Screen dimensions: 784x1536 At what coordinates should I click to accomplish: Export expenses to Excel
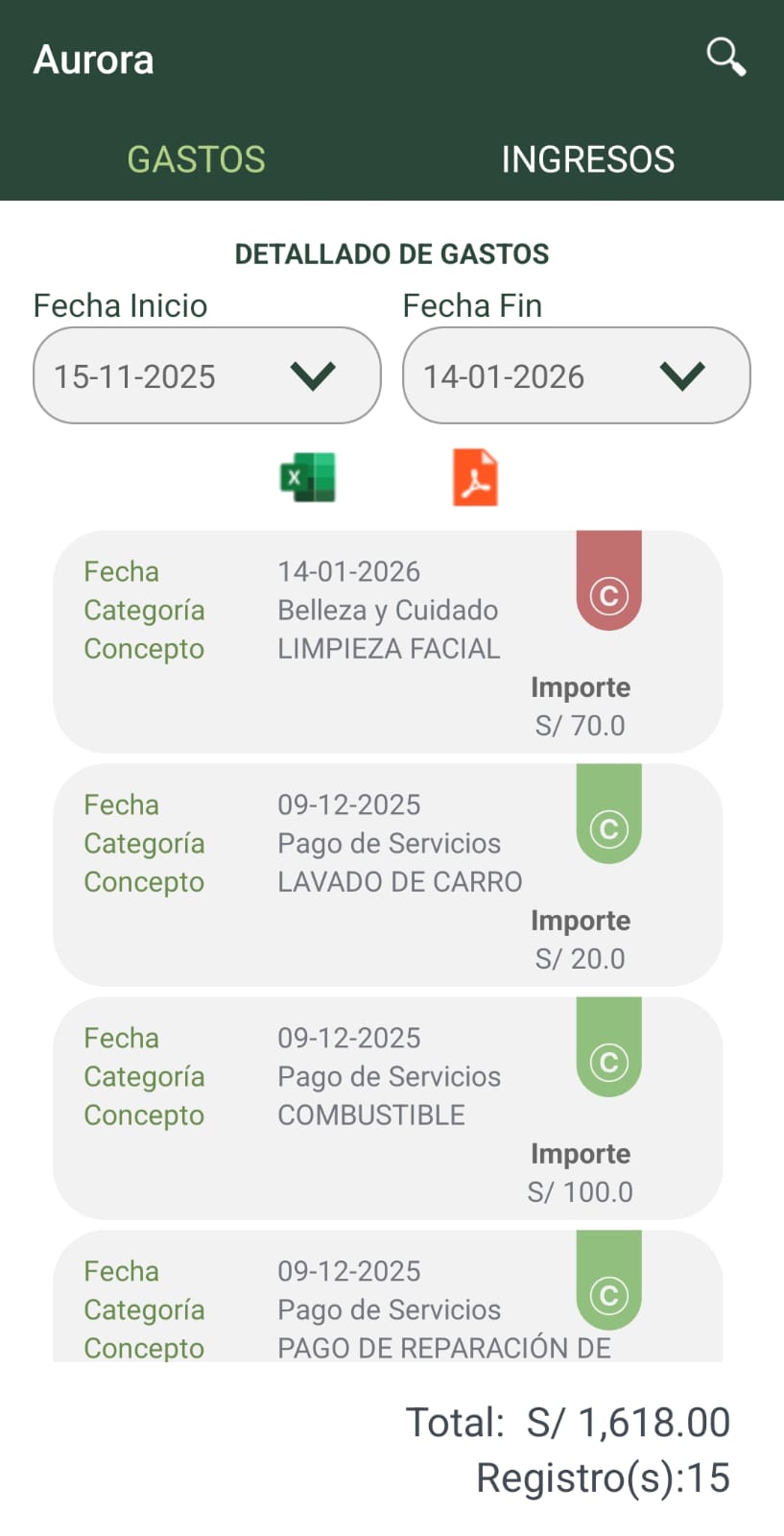coord(307,477)
